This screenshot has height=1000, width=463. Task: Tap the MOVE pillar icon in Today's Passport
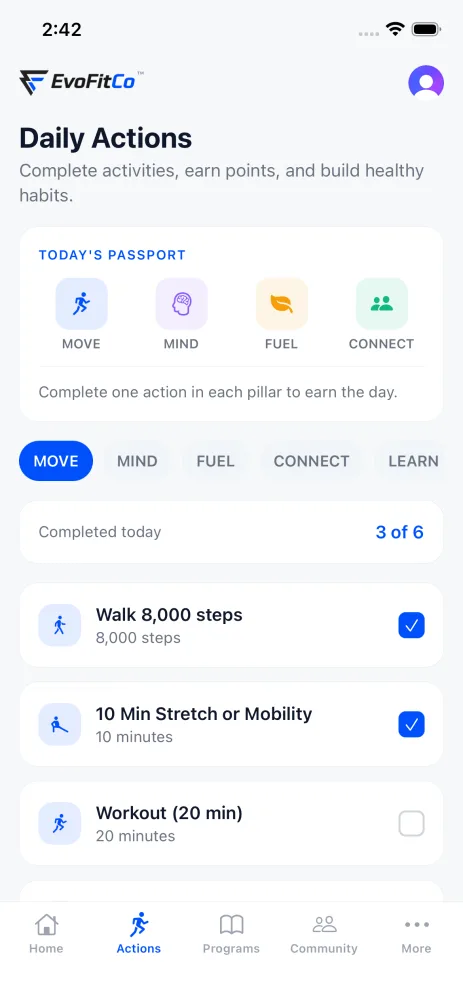(82, 304)
